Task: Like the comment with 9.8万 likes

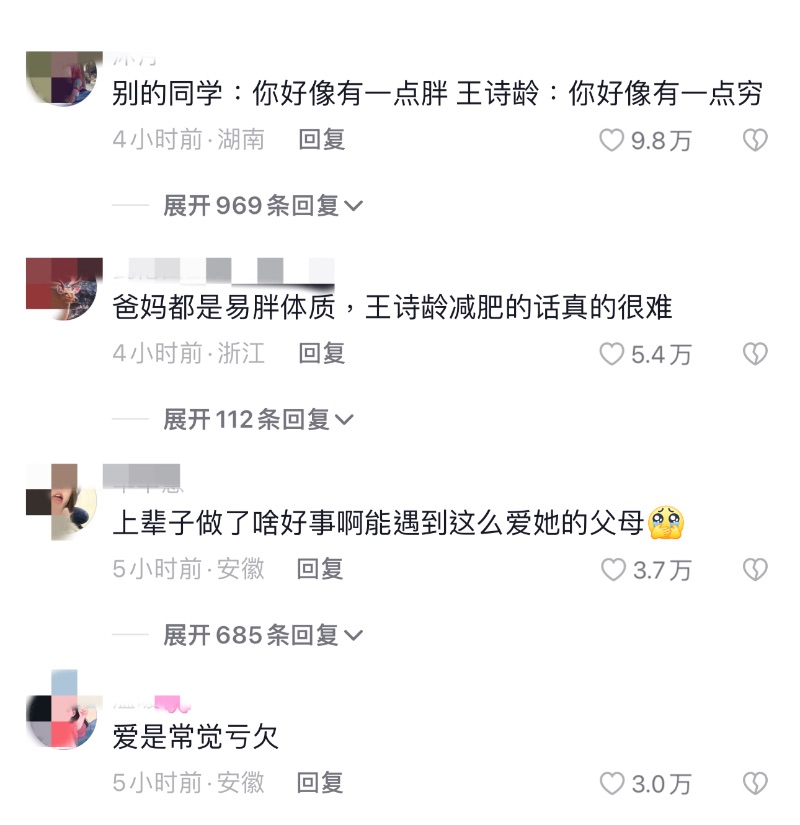Action: [612, 141]
